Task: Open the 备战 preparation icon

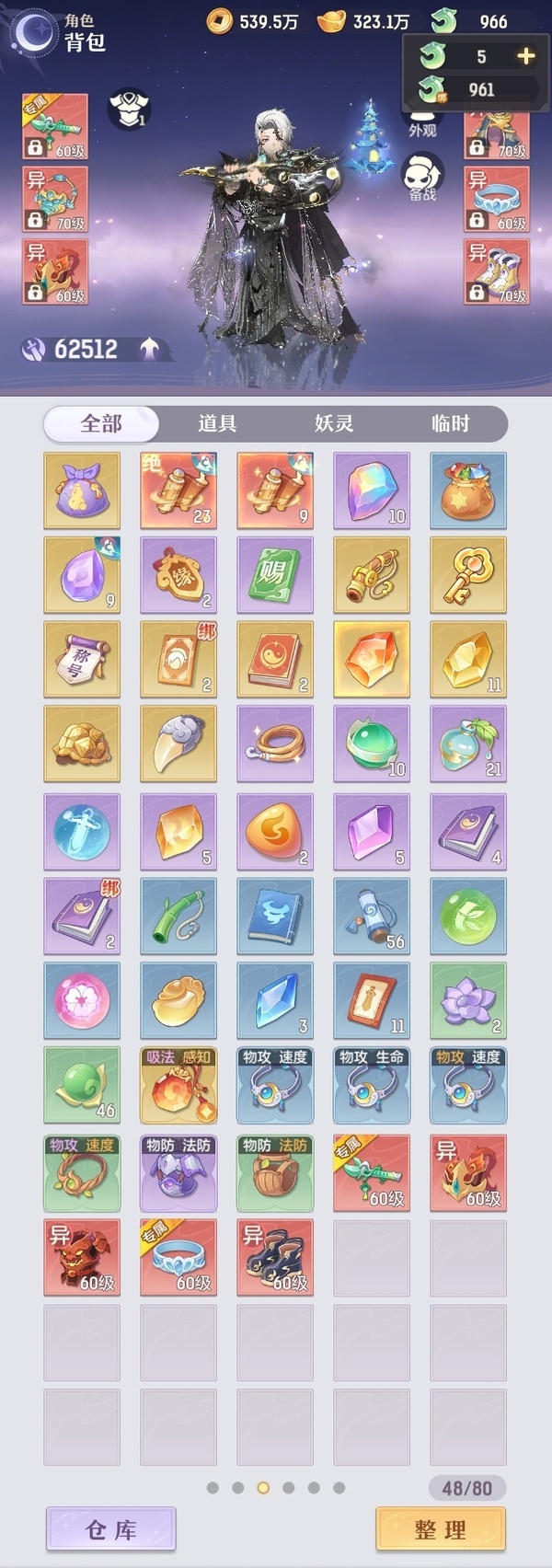Action: point(422,178)
